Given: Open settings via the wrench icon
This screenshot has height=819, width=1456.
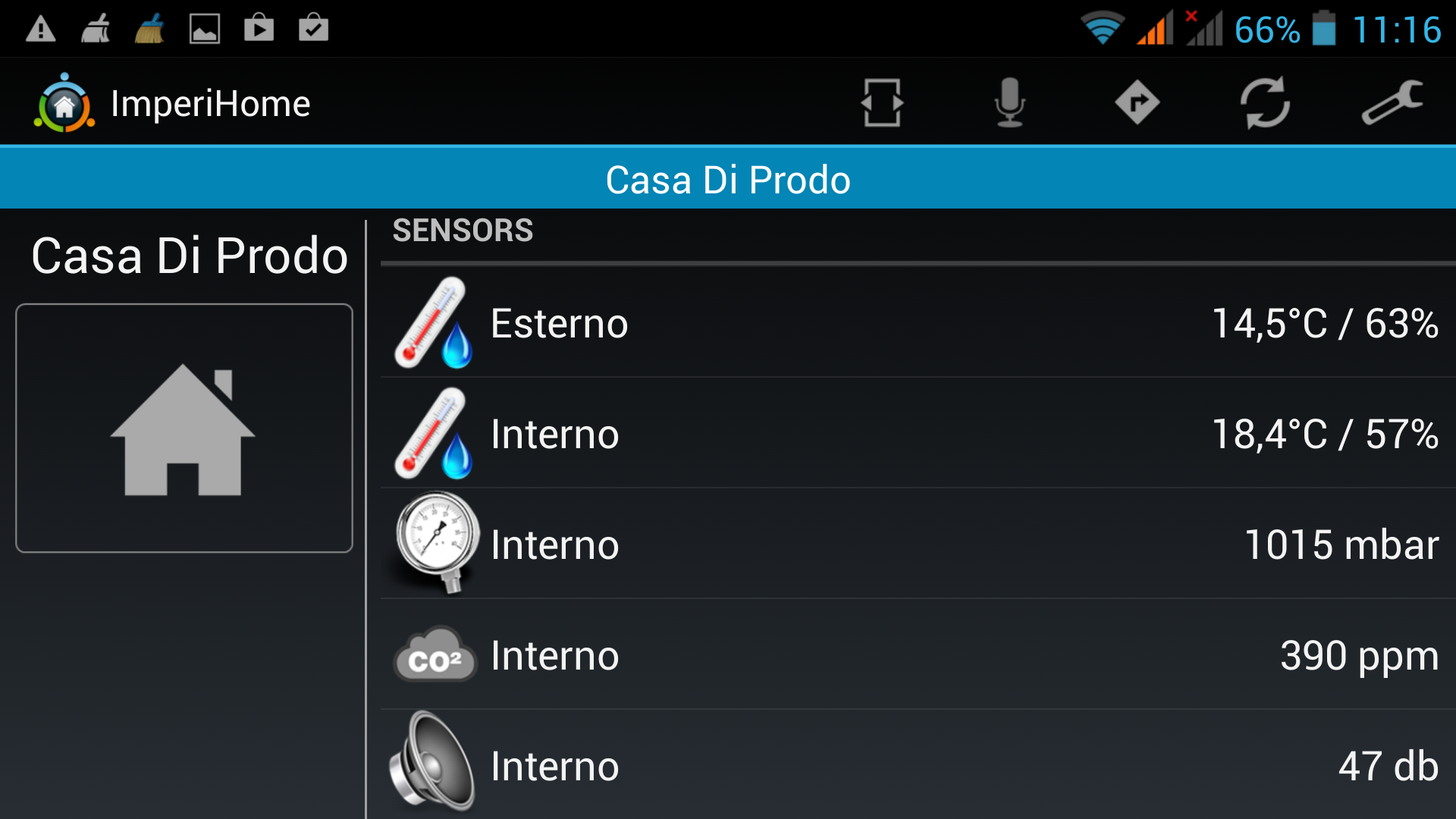Looking at the screenshot, I should click(1392, 102).
